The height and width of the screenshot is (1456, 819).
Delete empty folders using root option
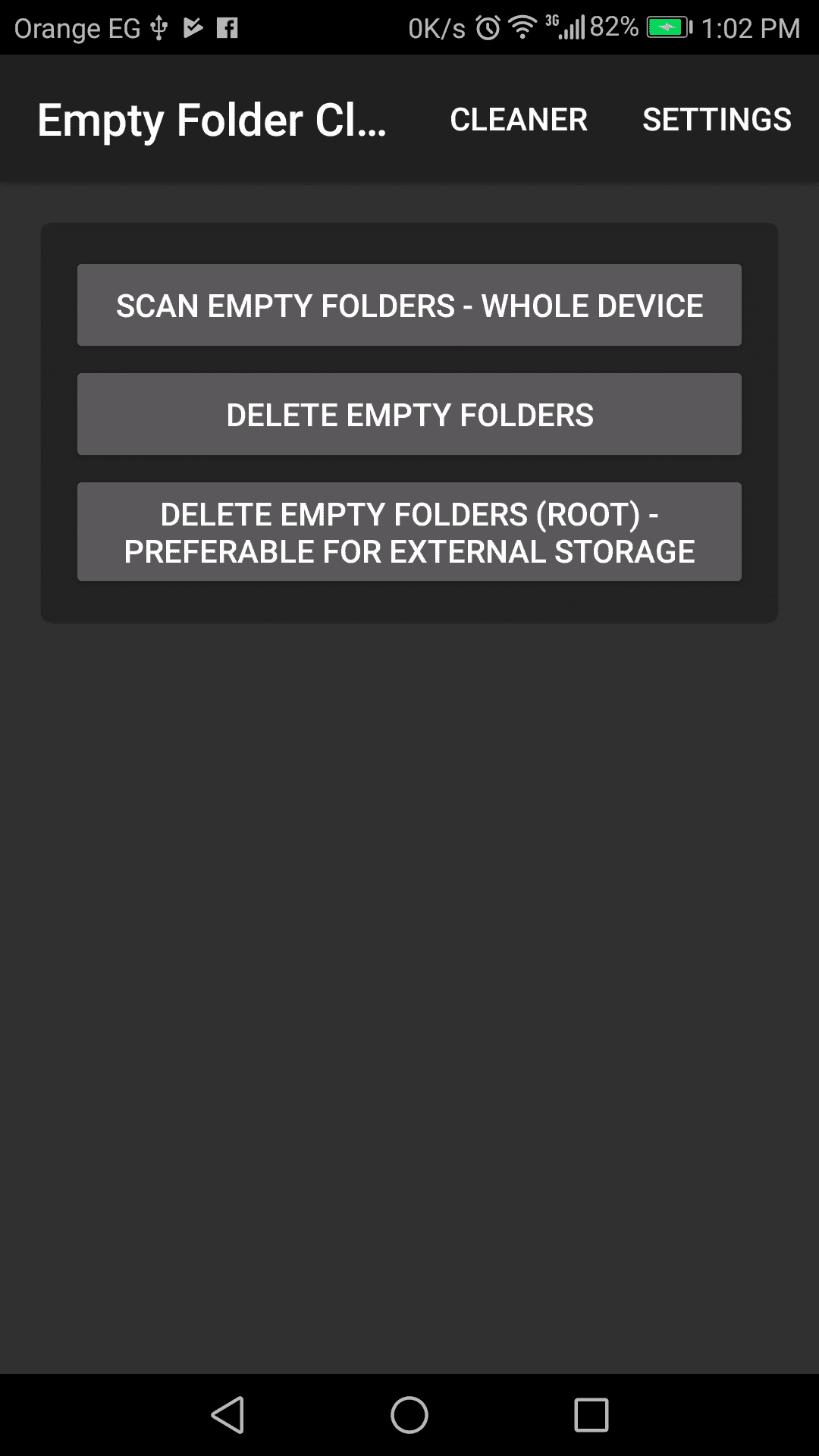click(409, 532)
